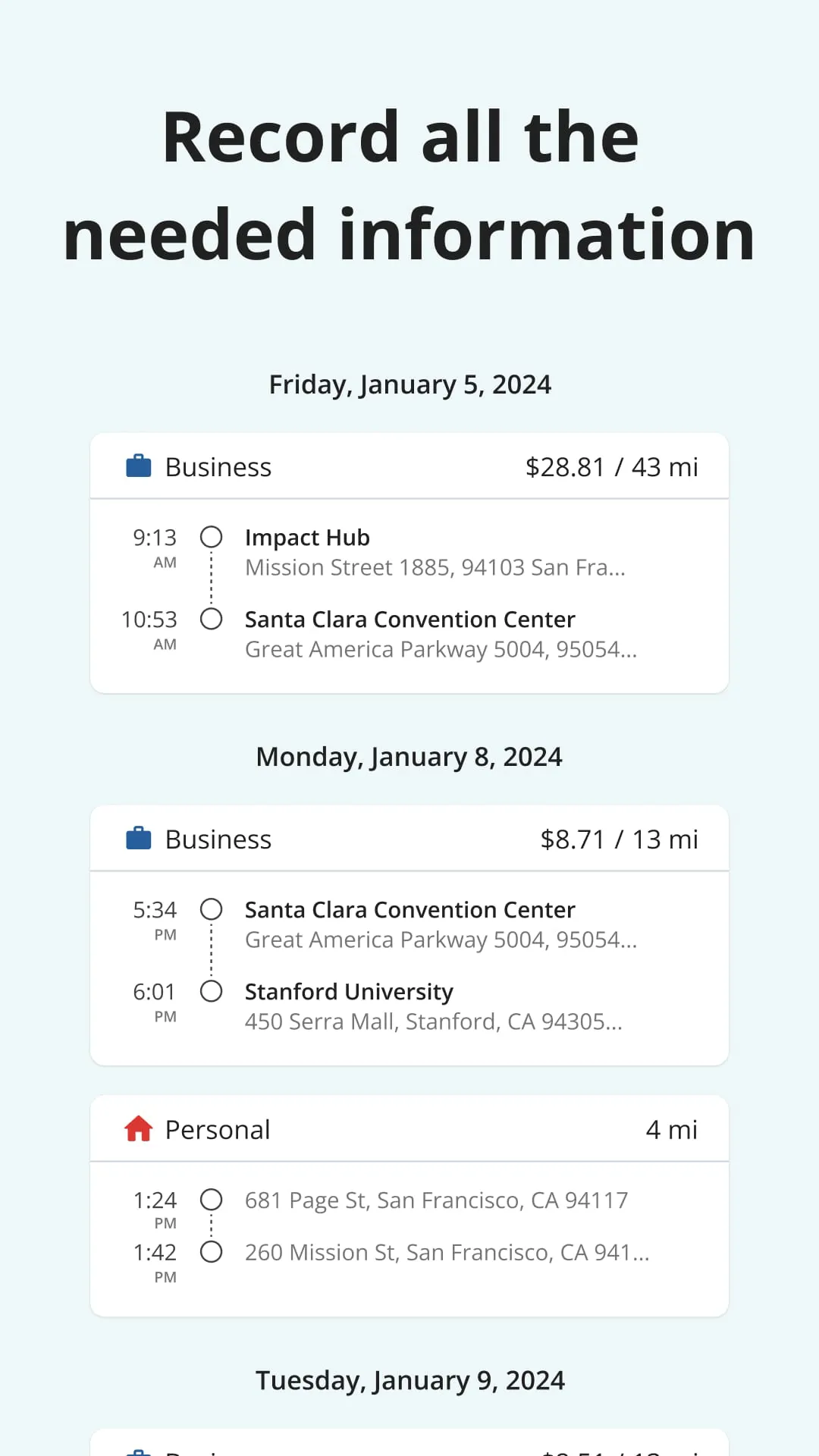Select the start circle beside 681 Page St

click(x=212, y=1200)
